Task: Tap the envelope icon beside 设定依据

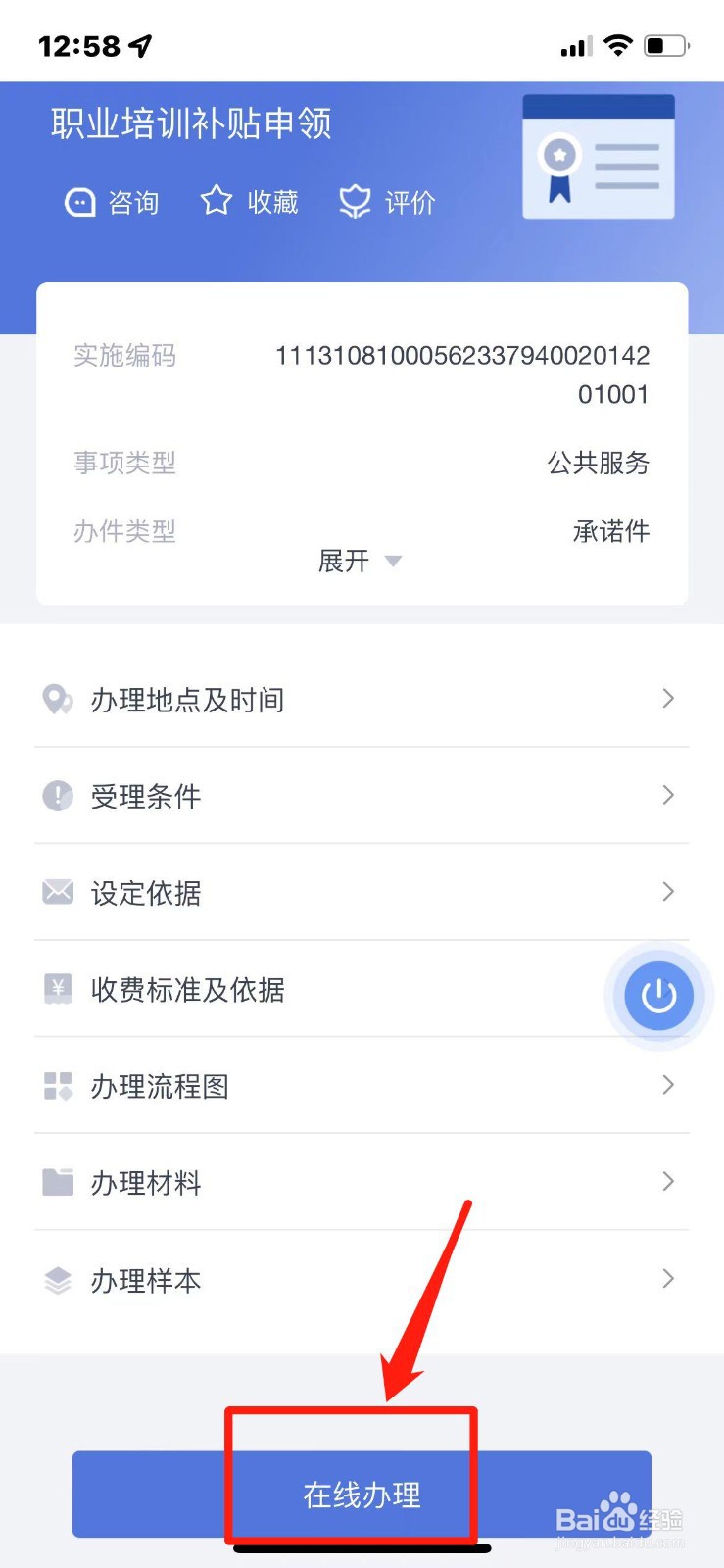Action: (58, 892)
